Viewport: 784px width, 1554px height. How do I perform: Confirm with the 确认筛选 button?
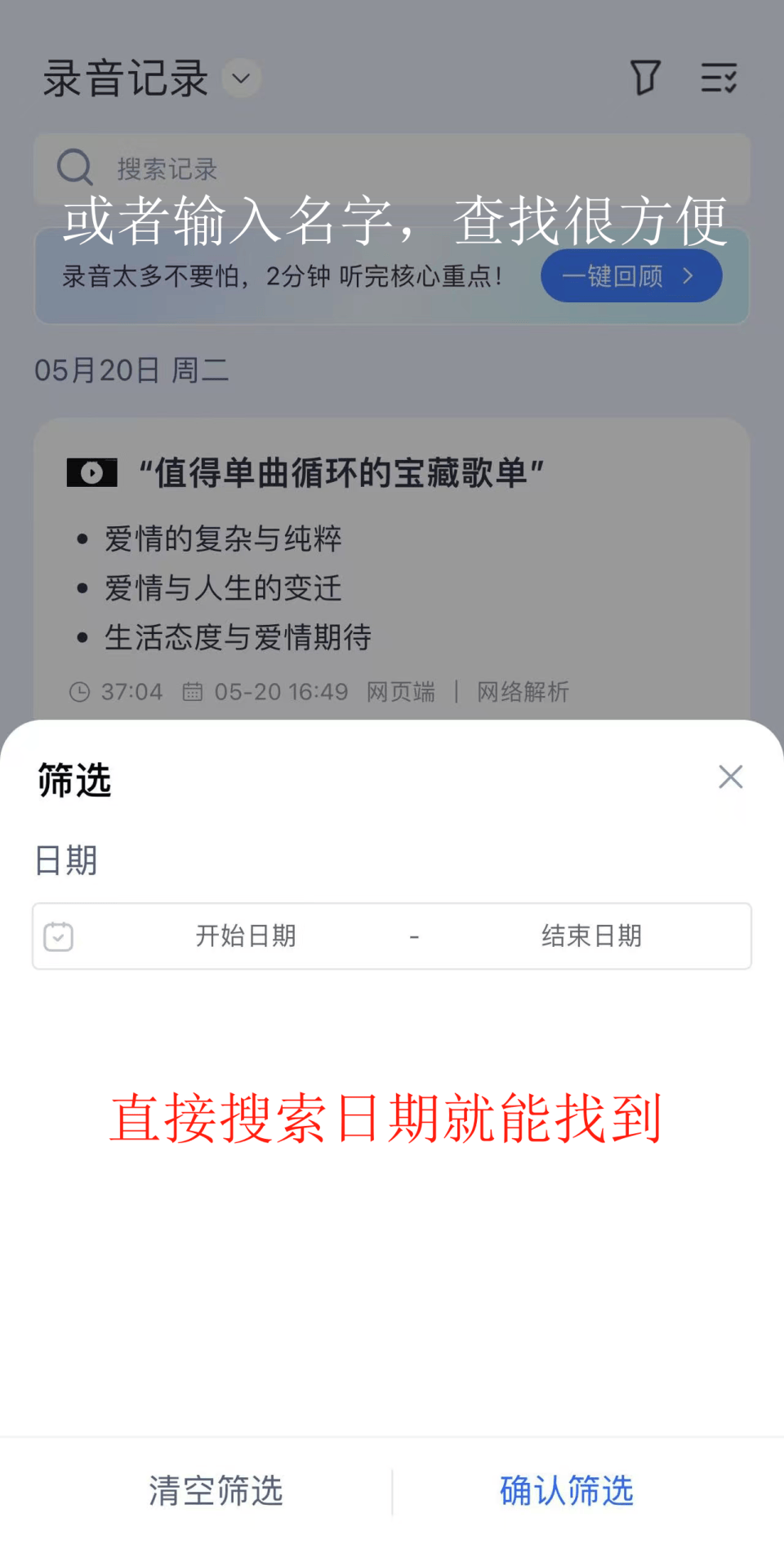coord(567,1491)
